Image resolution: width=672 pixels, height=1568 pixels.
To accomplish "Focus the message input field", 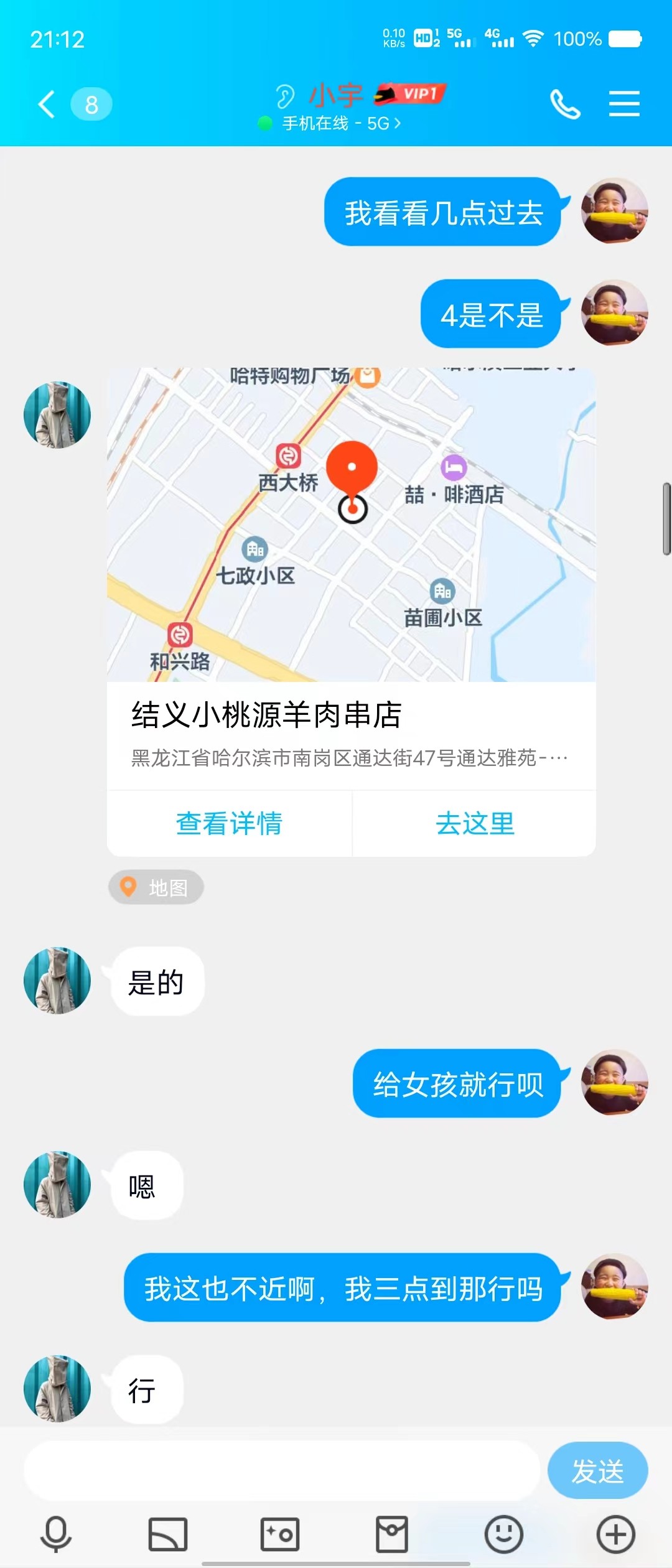I will tap(281, 1471).
